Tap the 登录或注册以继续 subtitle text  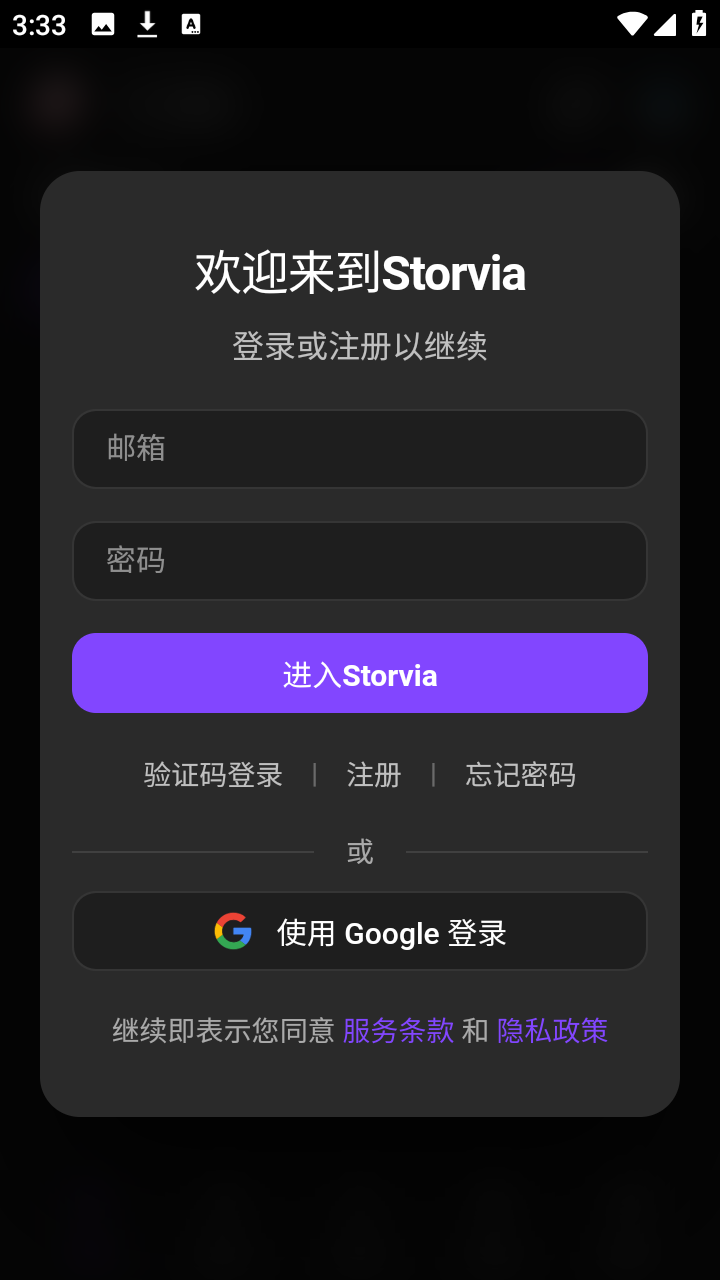click(x=360, y=347)
